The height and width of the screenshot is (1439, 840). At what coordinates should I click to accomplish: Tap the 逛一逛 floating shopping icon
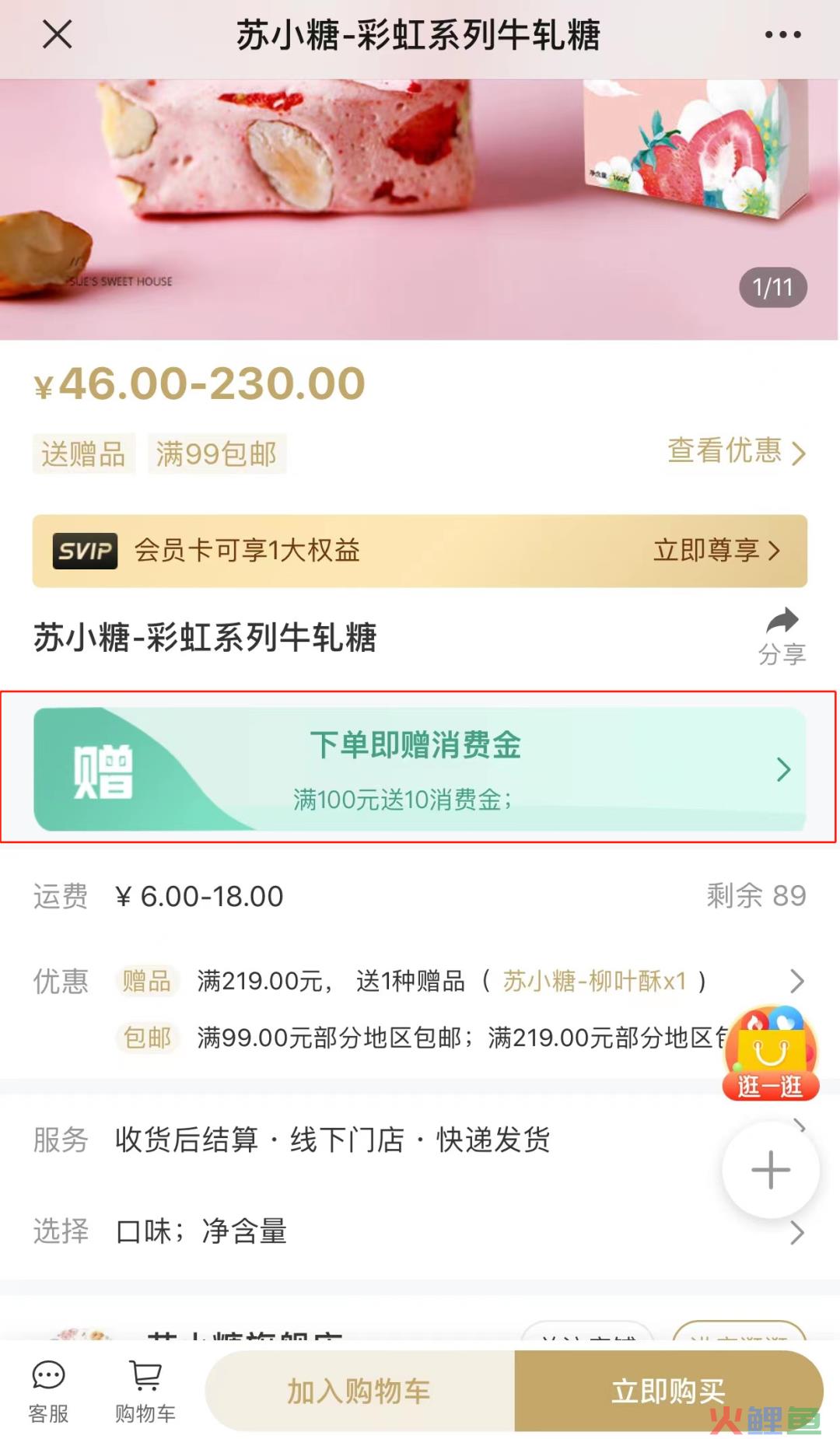[770, 1054]
